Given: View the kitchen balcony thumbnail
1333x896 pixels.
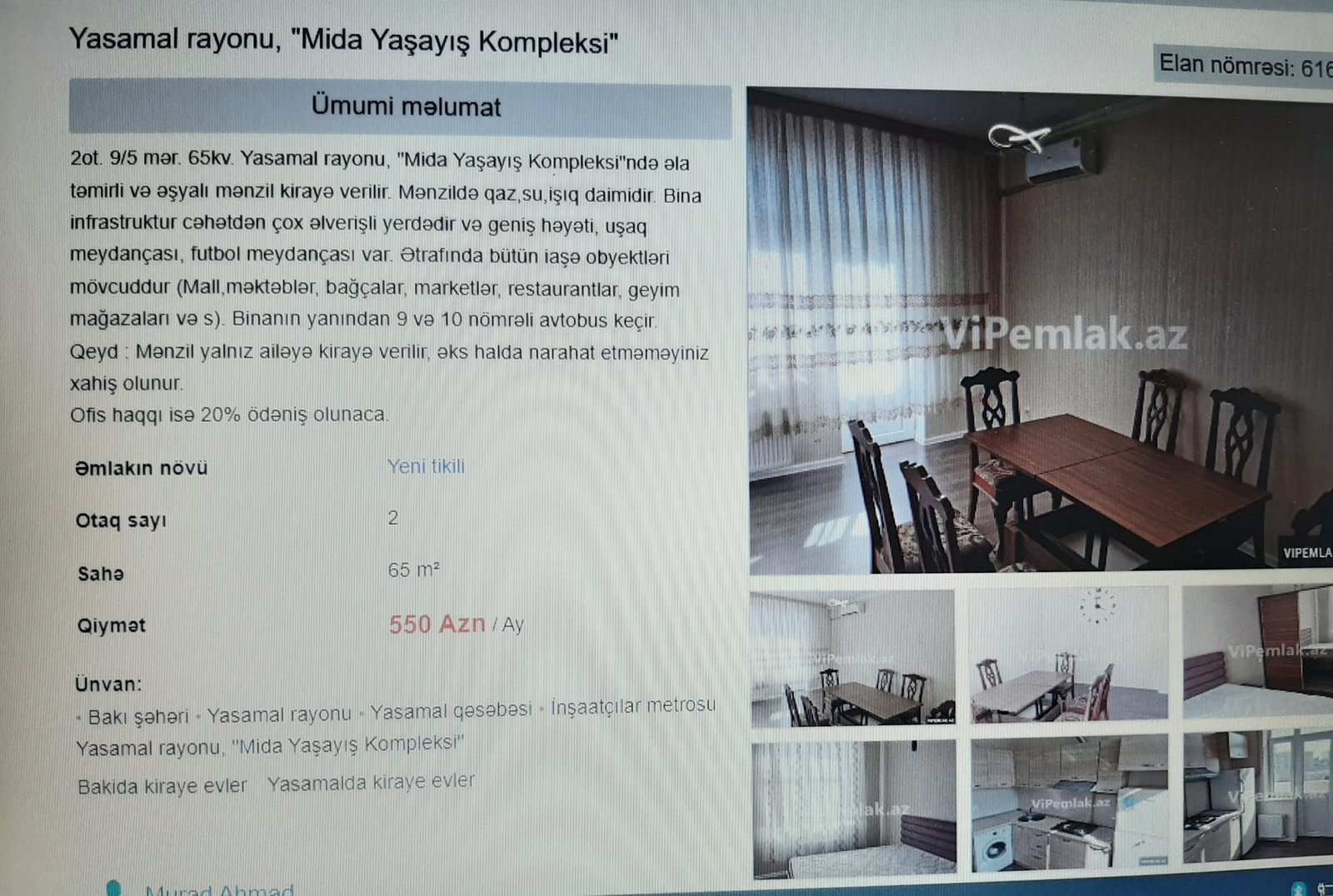Looking at the screenshot, I should coord(1258,798).
